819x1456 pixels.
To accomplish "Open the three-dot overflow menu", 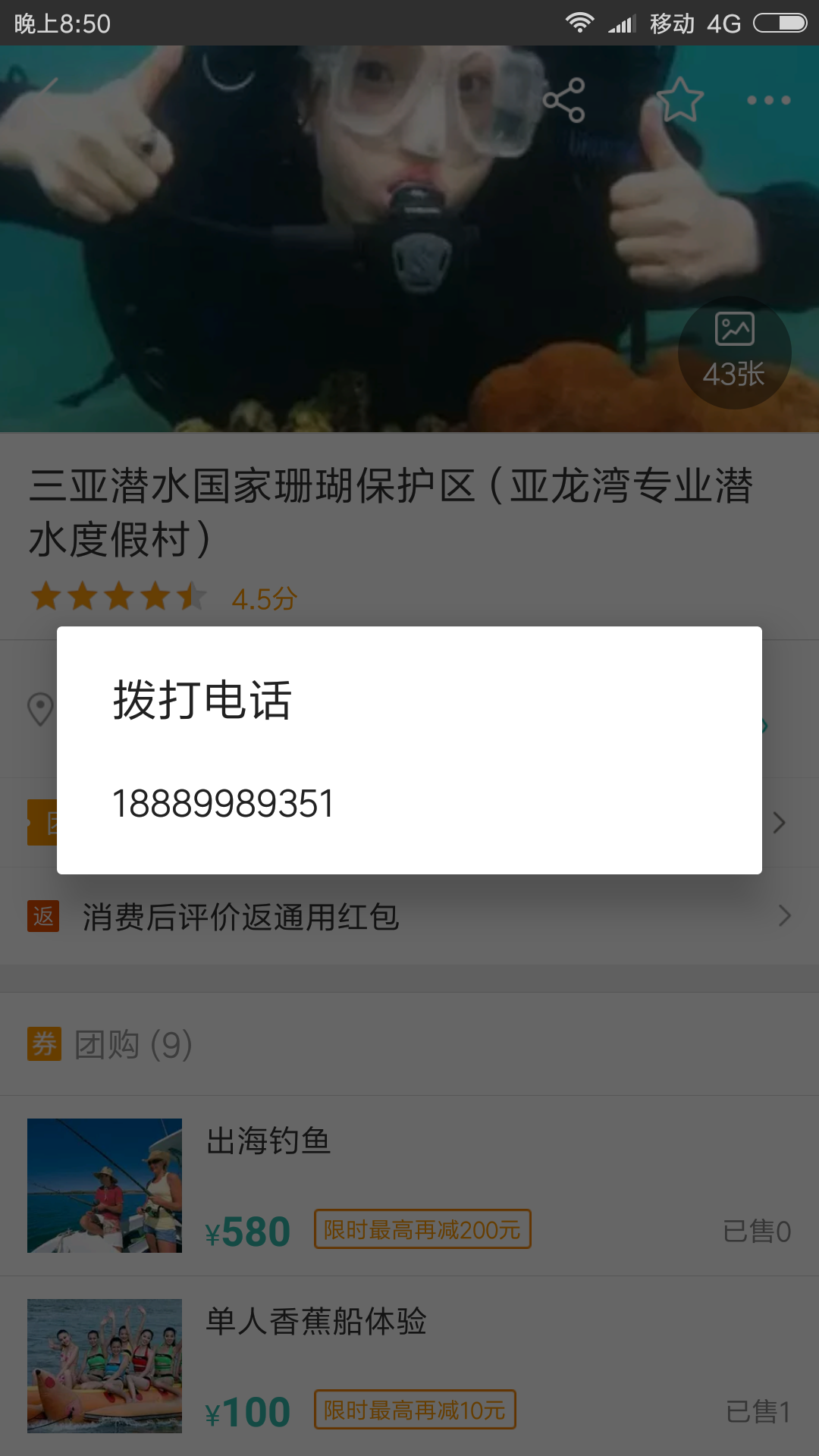I will [x=768, y=100].
